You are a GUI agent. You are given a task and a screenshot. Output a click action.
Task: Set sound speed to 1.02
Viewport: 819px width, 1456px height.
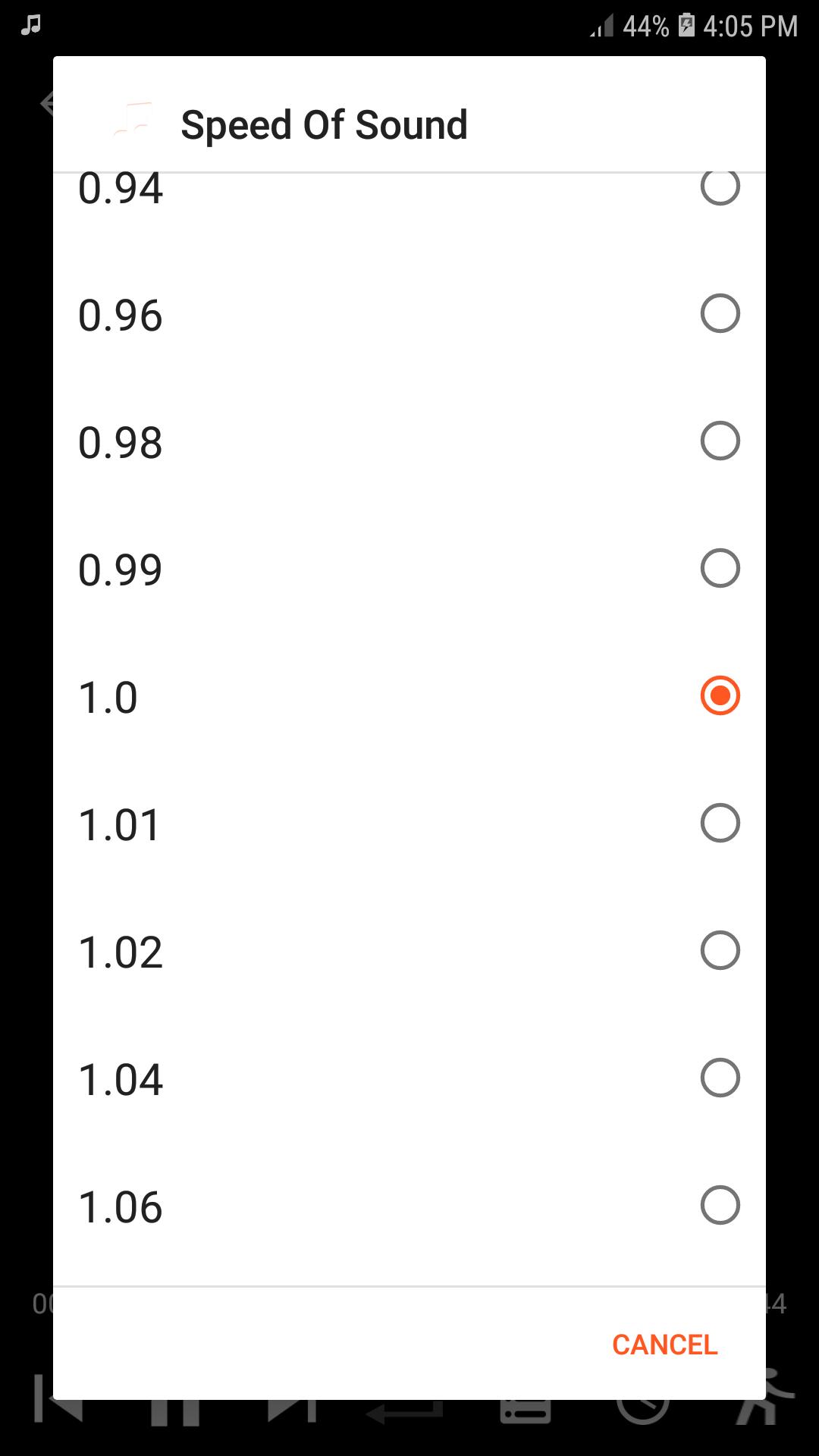click(409, 951)
